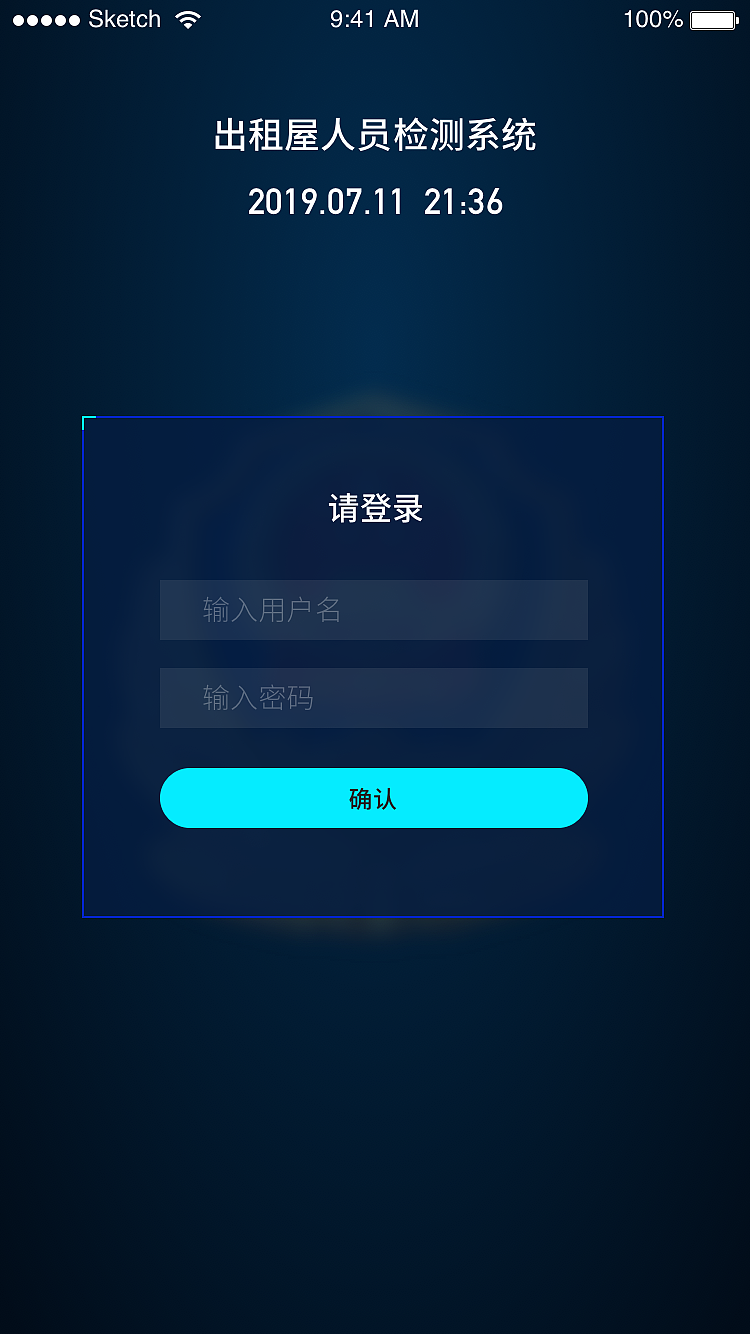This screenshot has height=1334, width=750.
Task: Click the 请登录 login heading
Action: pyautogui.click(x=374, y=508)
